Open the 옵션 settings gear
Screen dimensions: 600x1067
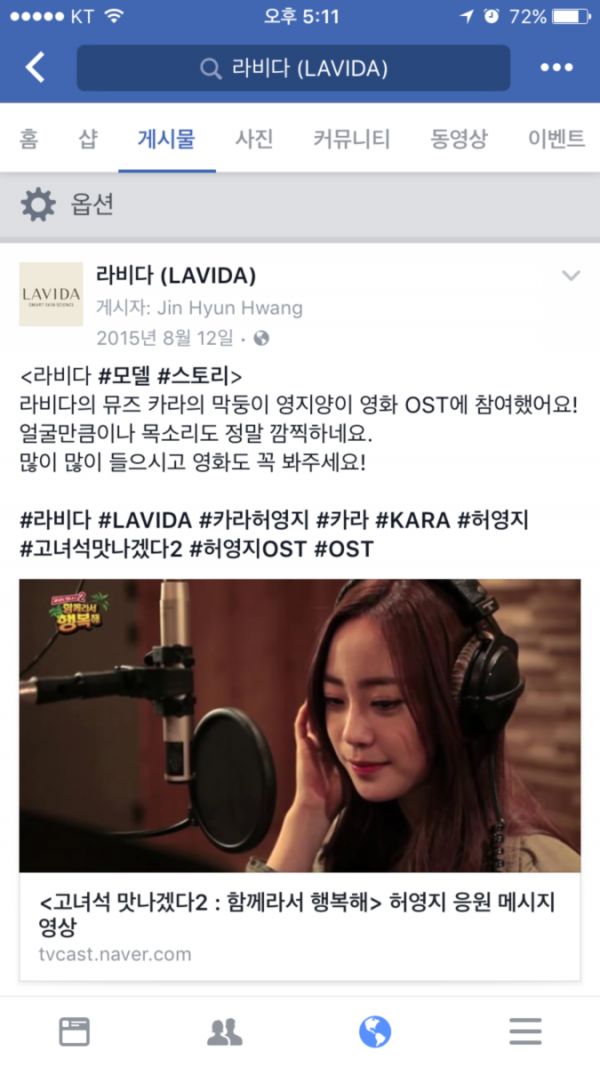[x=39, y=205]
